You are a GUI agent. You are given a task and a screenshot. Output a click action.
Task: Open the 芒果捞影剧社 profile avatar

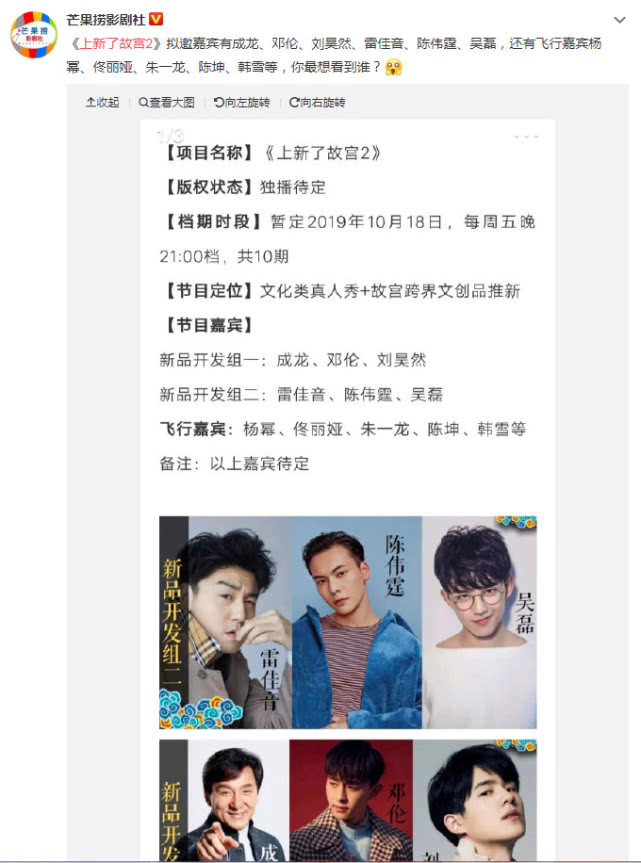tap(33, 34)
